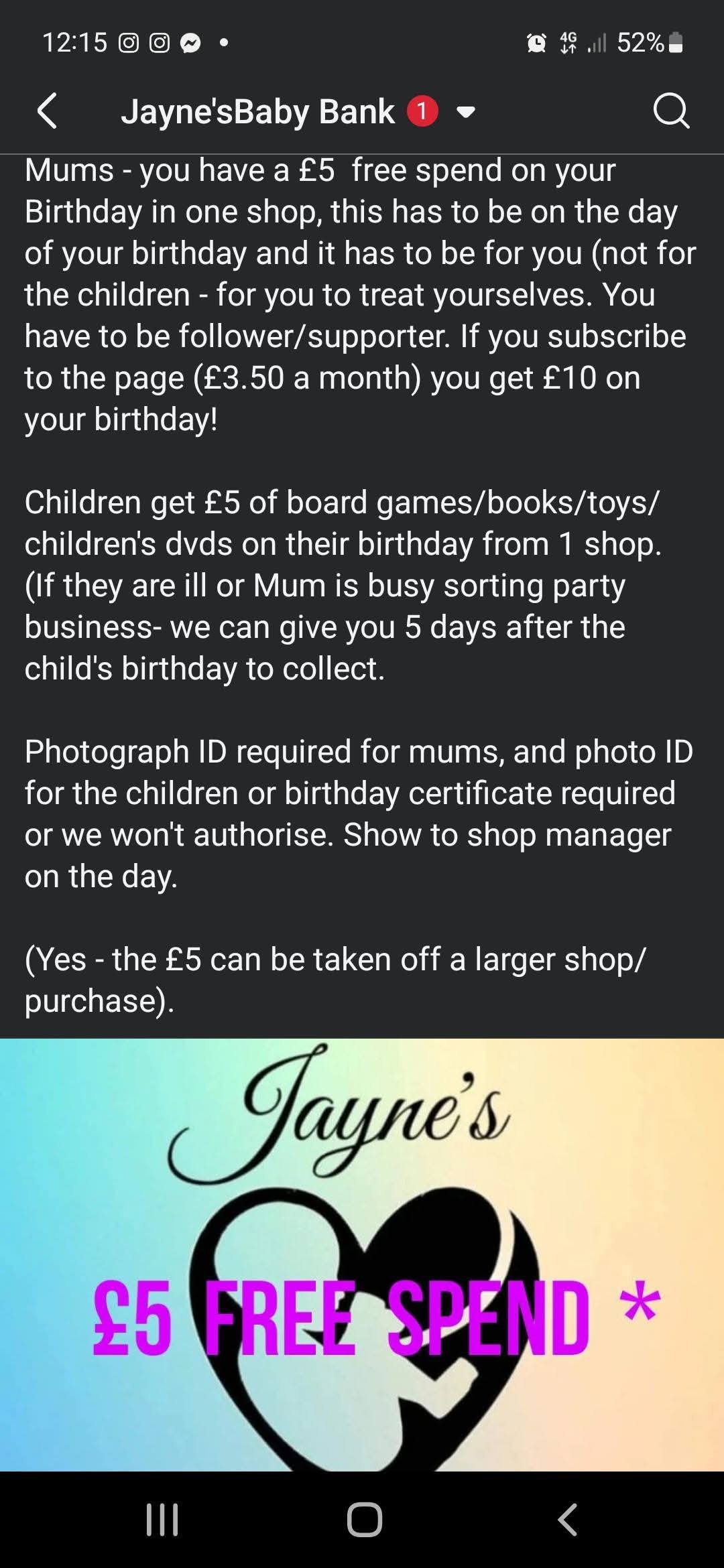Open search in Jayne'sBaby Bank page
Viewport: 724px width, 1568px height.
tap(671, 111)
